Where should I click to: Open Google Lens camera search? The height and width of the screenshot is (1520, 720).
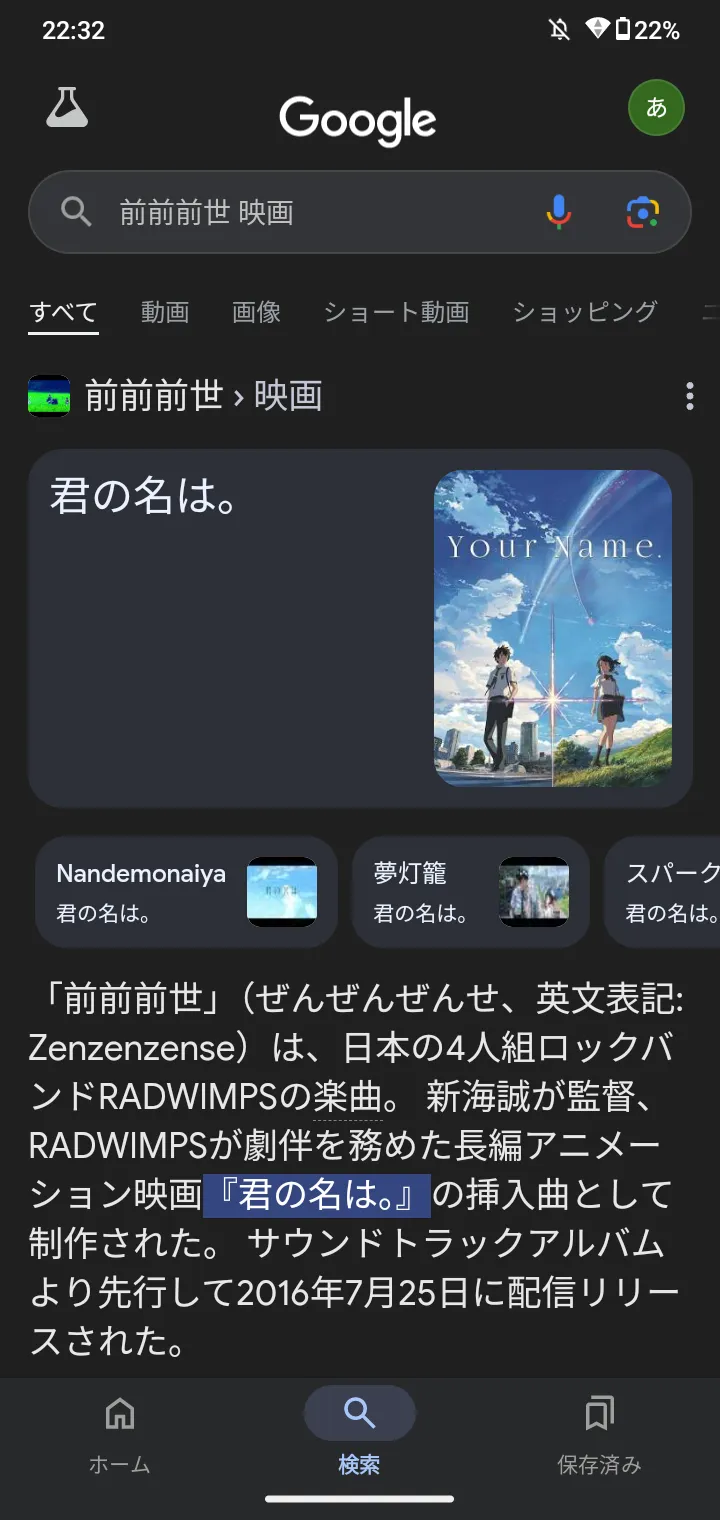tap(643, 212)
